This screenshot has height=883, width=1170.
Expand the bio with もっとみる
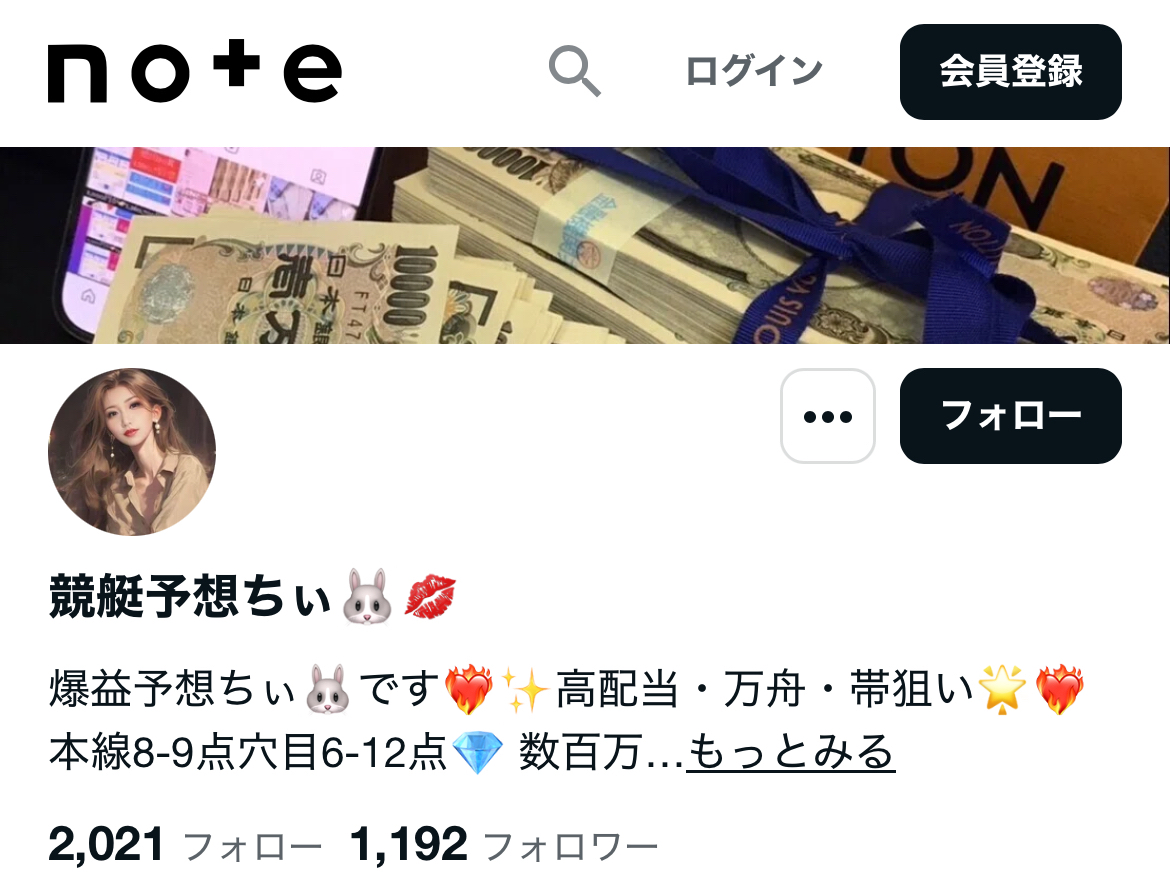coord(790,752)
